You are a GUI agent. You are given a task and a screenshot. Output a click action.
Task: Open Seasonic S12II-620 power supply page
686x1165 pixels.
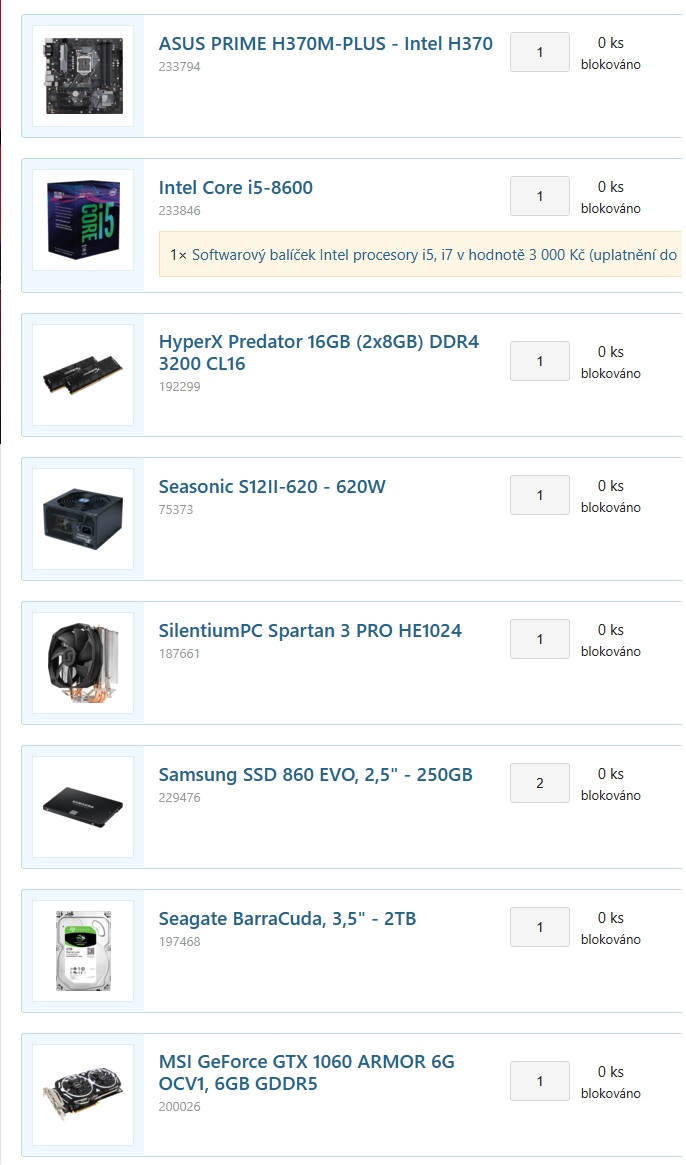(x=272, y=487)
